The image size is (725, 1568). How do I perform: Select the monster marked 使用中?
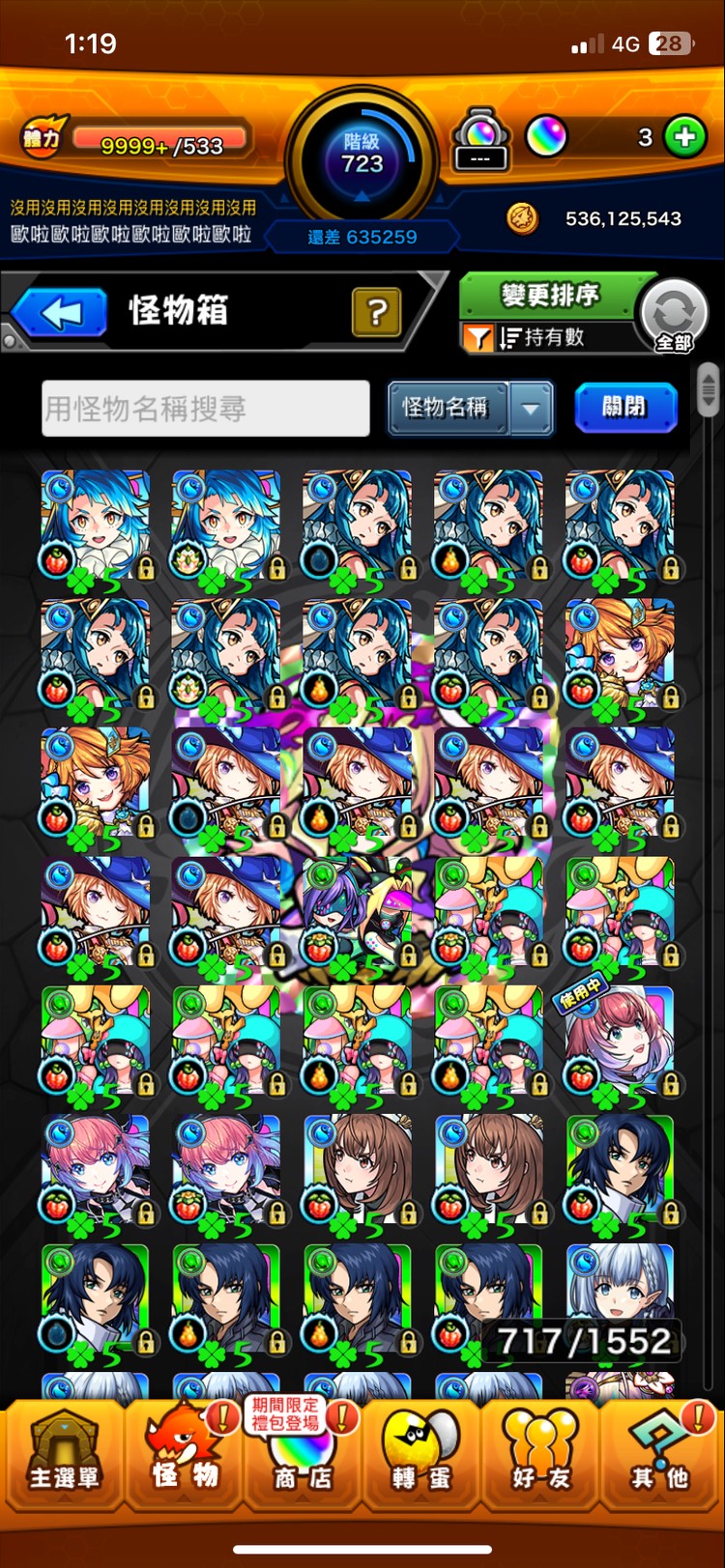[619, 1041]
